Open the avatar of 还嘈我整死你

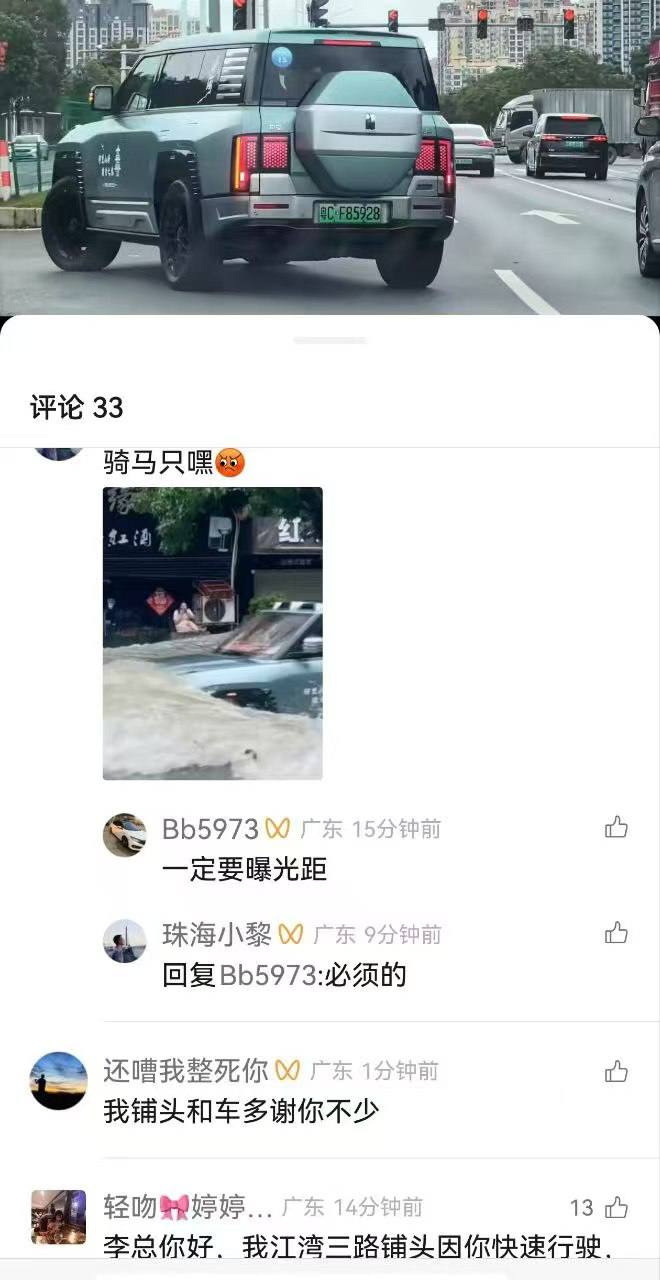tap(58, 1080)
